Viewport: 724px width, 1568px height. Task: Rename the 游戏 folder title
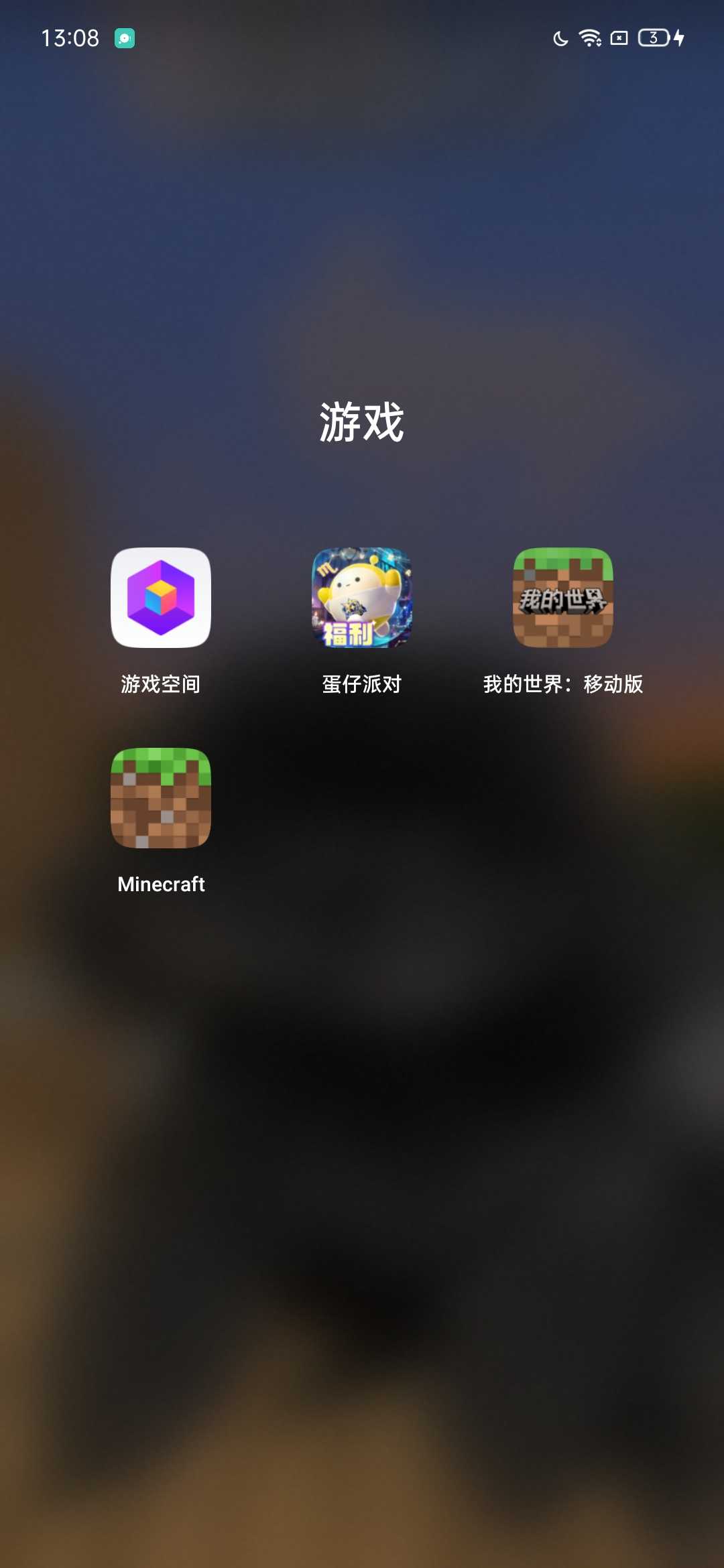coord(362,422)
